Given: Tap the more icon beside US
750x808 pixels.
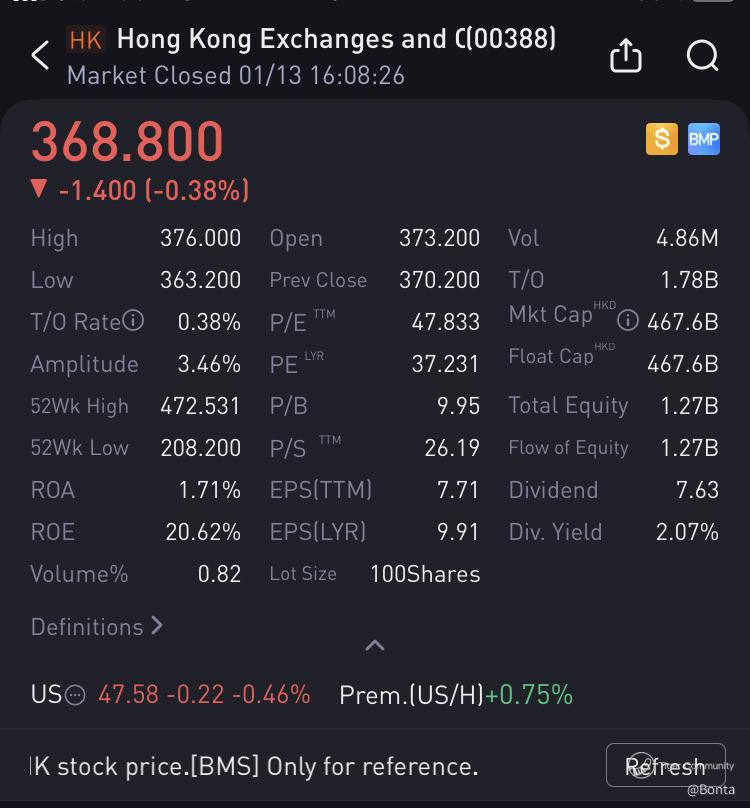Looking at the screenshot, I should [x=76, y=696].
